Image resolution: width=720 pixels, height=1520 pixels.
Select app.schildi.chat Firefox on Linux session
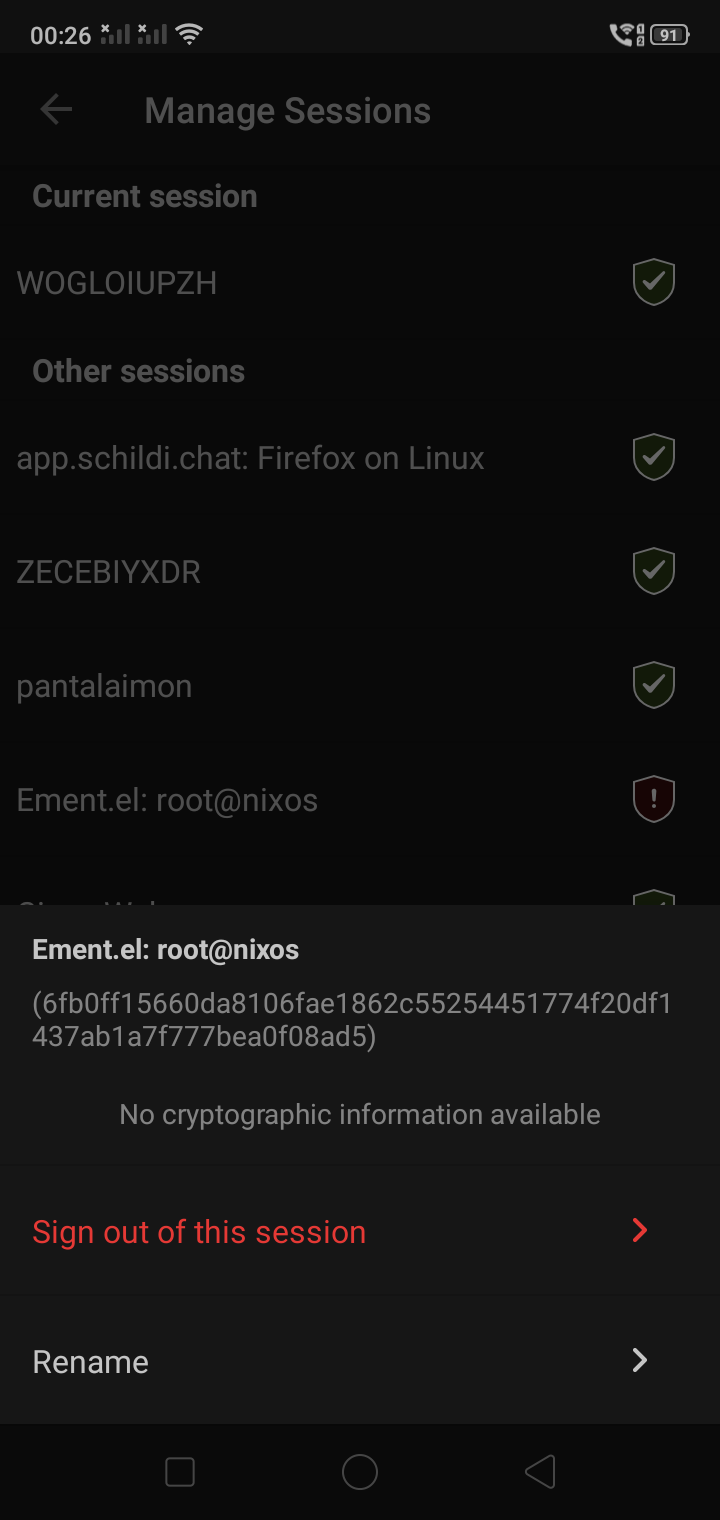coord(251,458)
